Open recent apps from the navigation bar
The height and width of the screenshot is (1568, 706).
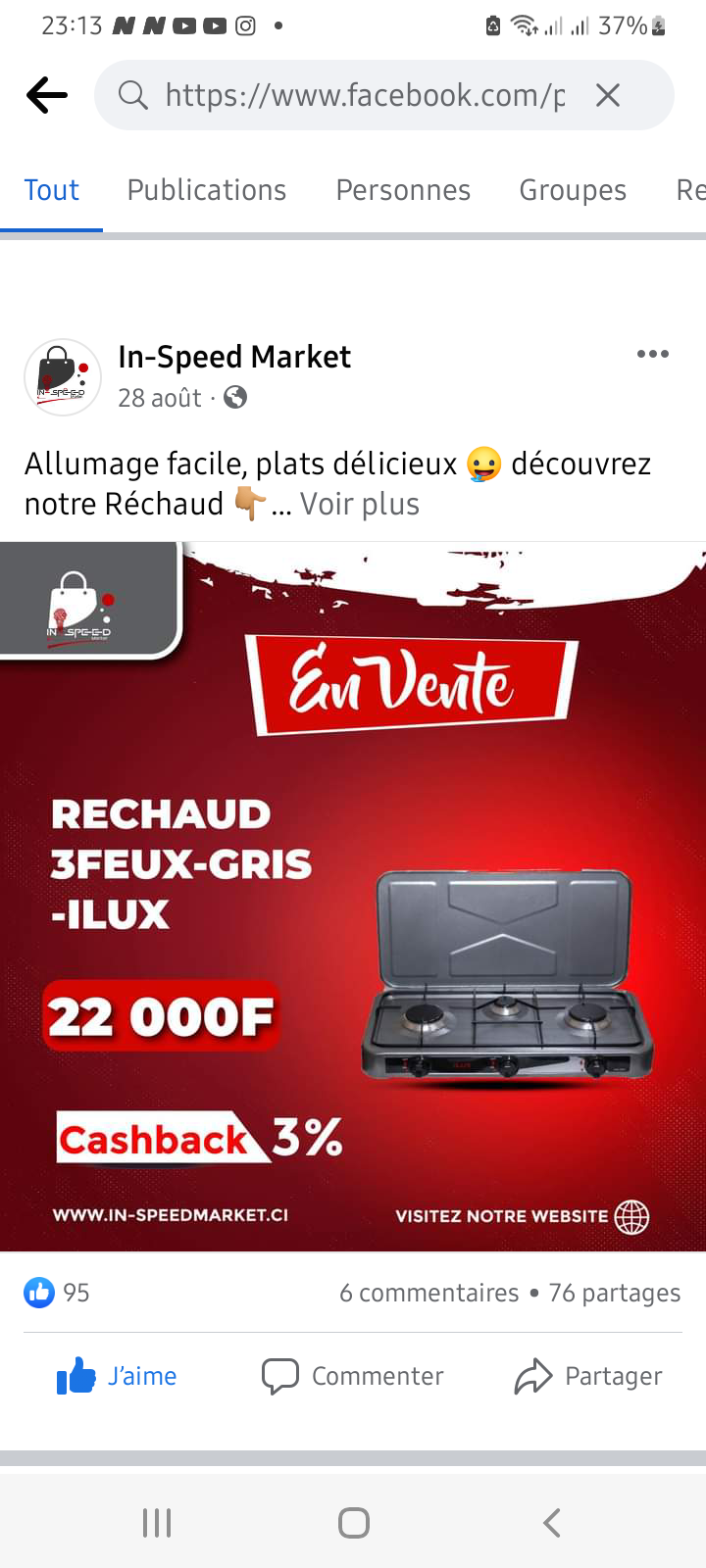[x=157, y=1523]
